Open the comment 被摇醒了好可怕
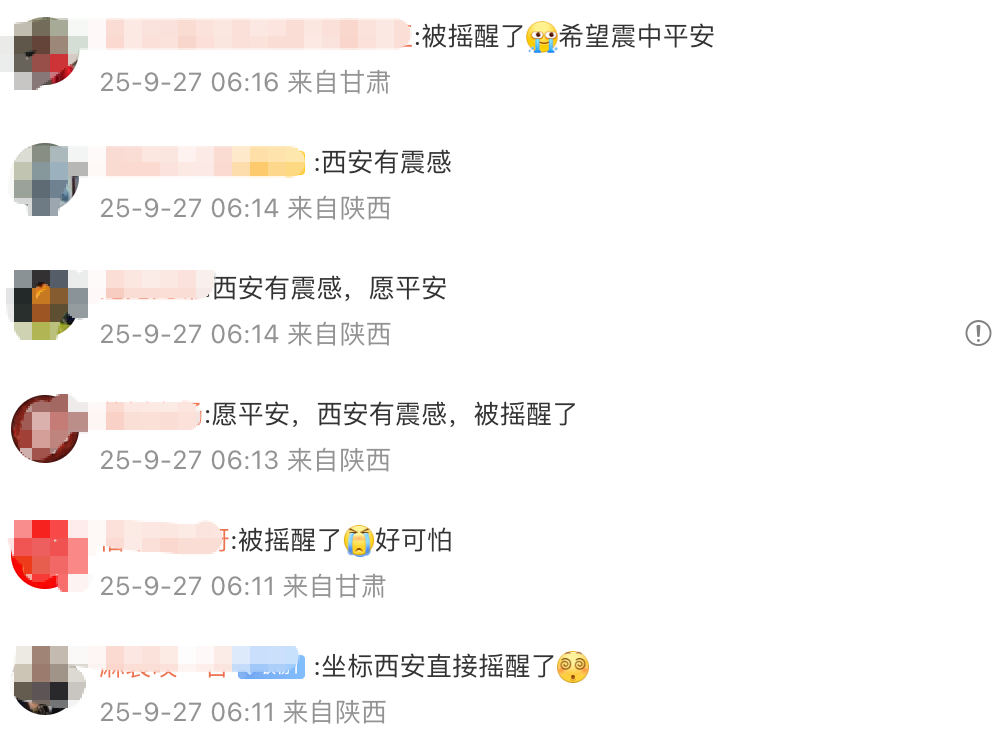 345,541
